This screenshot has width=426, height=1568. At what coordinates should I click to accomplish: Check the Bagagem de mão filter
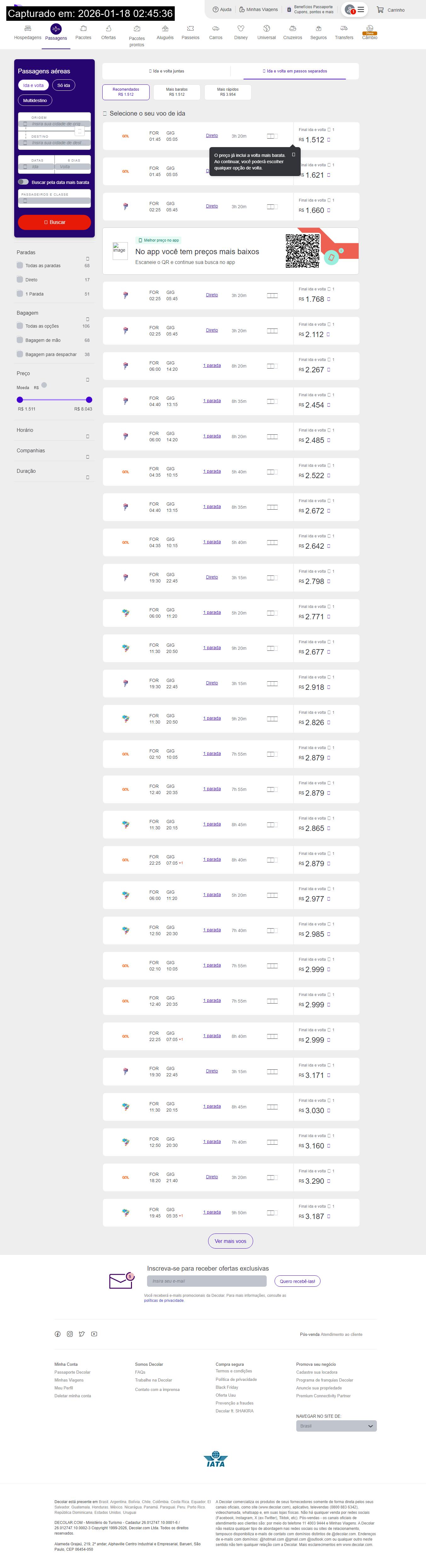20,340
